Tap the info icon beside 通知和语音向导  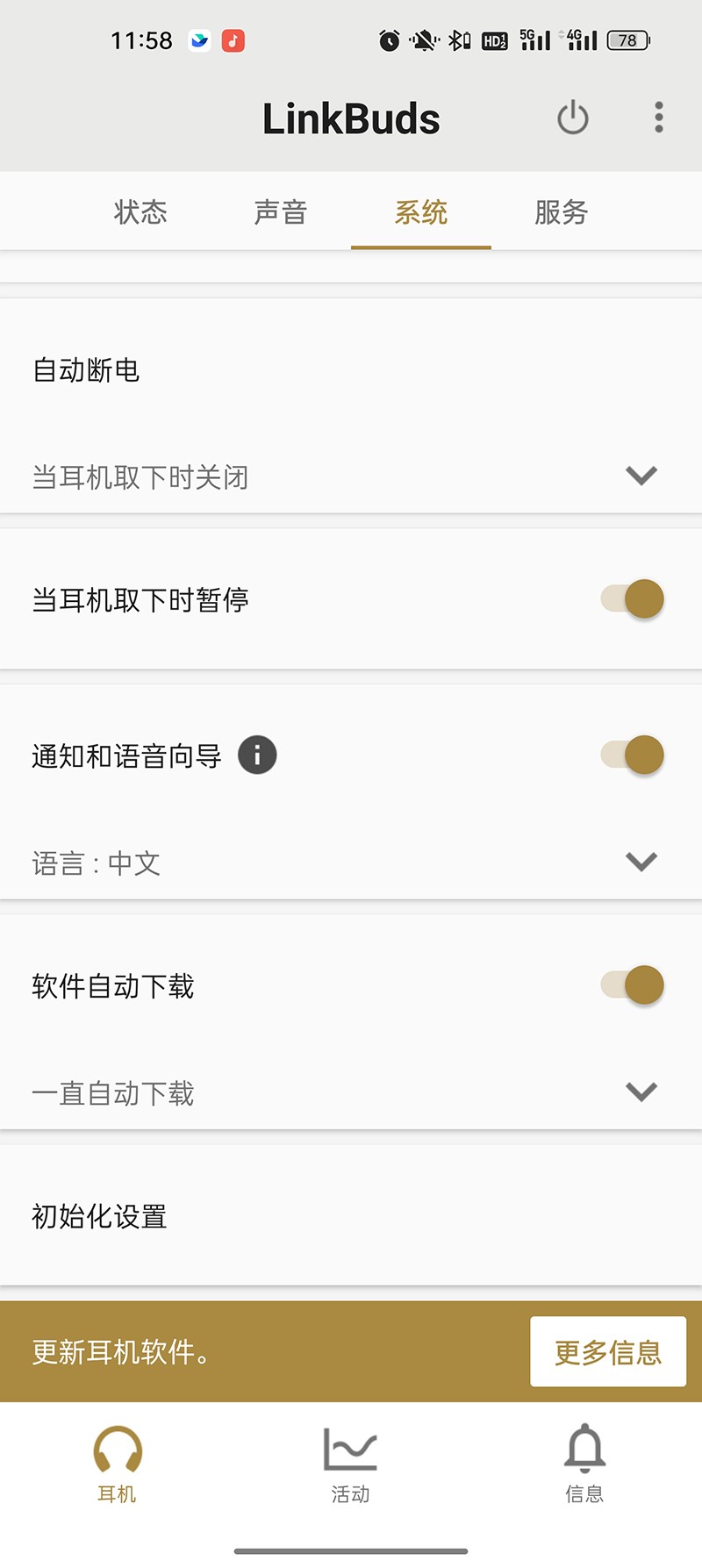[257, 755]
